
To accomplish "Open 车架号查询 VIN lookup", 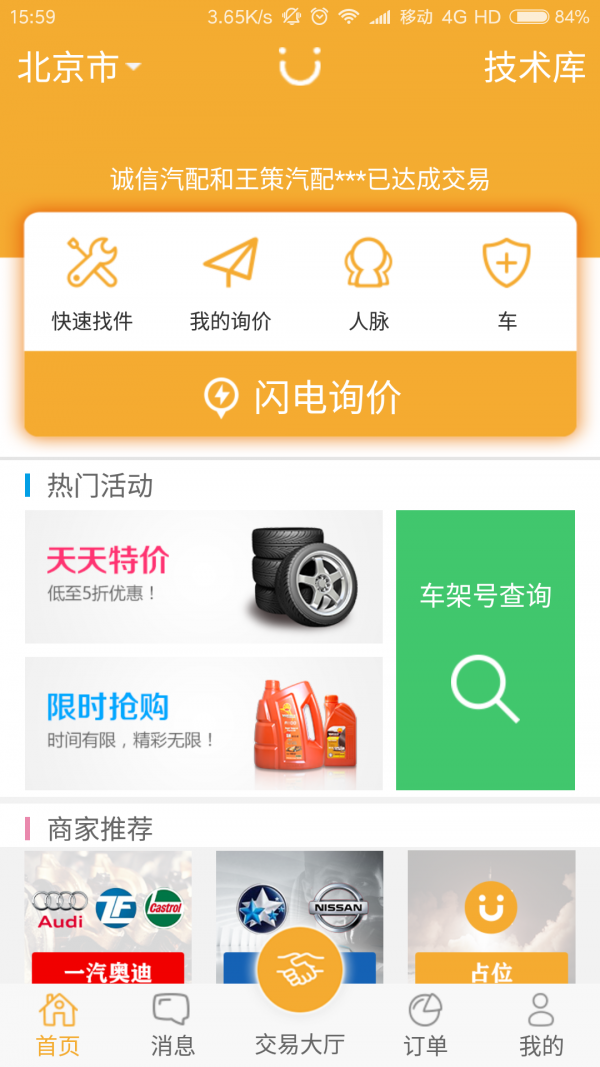I will click(485, 650).
